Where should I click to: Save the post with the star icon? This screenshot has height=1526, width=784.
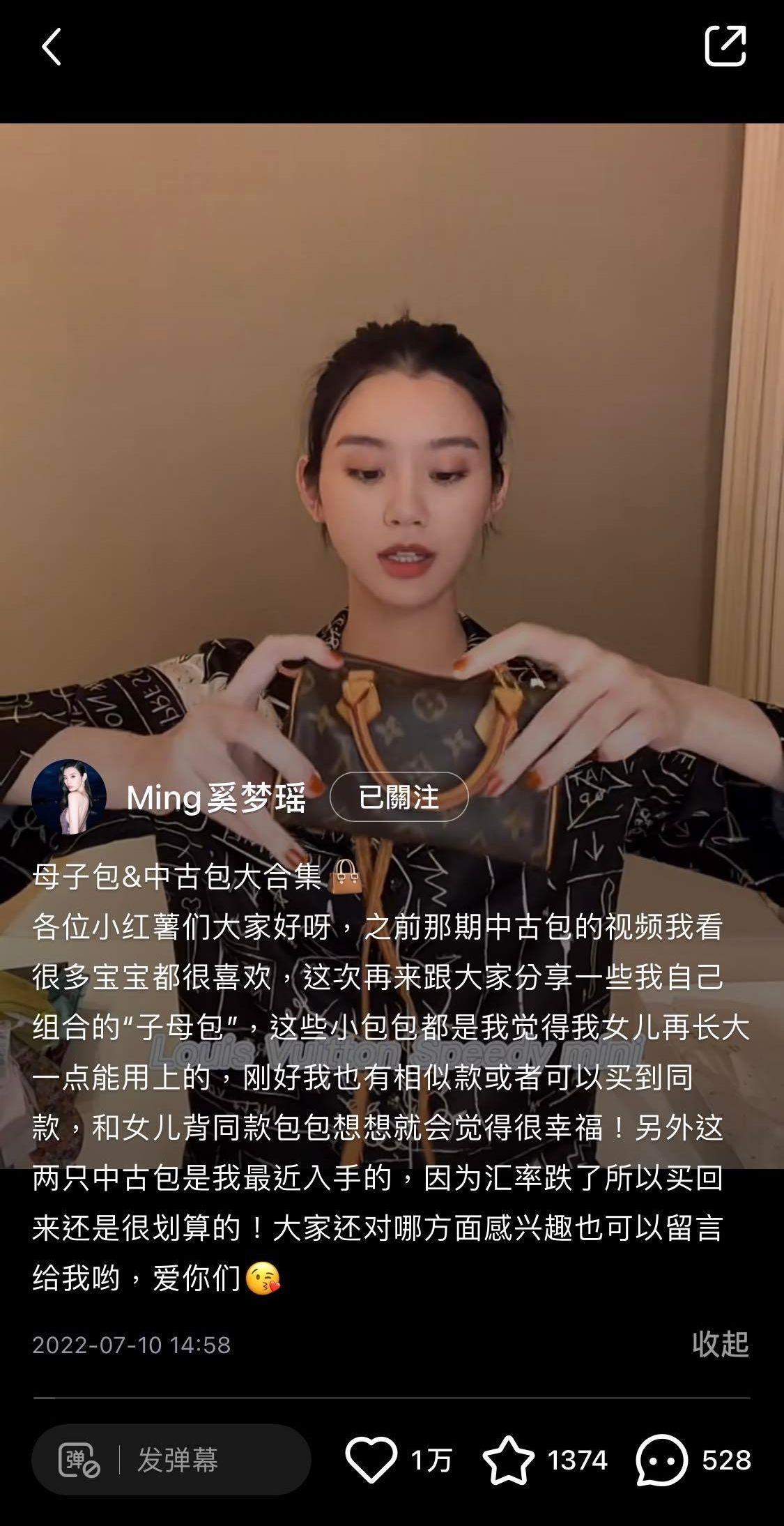(x=508, y=1460)
